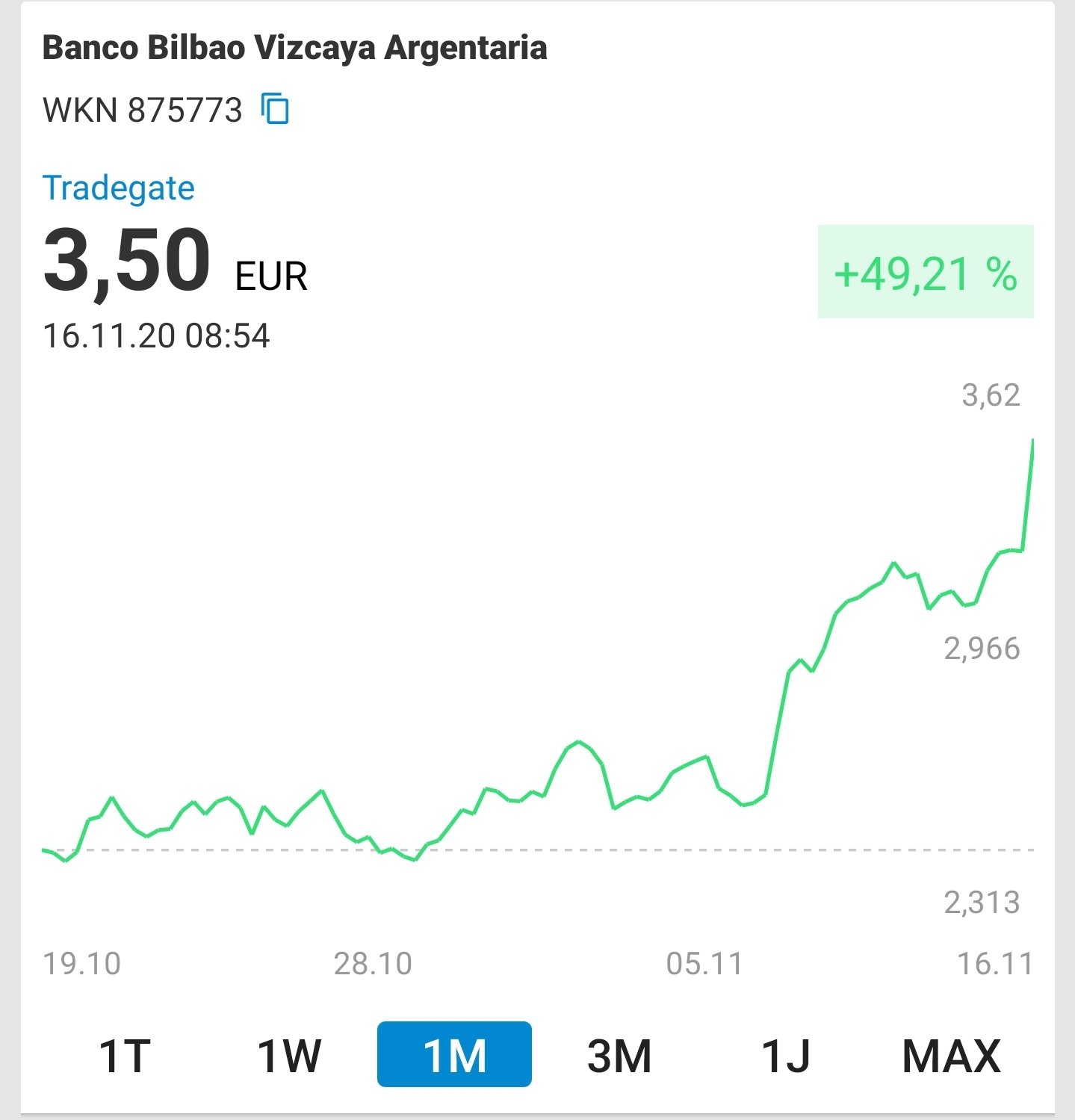Click the highlighted 1M timeframe button

[453, 1054]
